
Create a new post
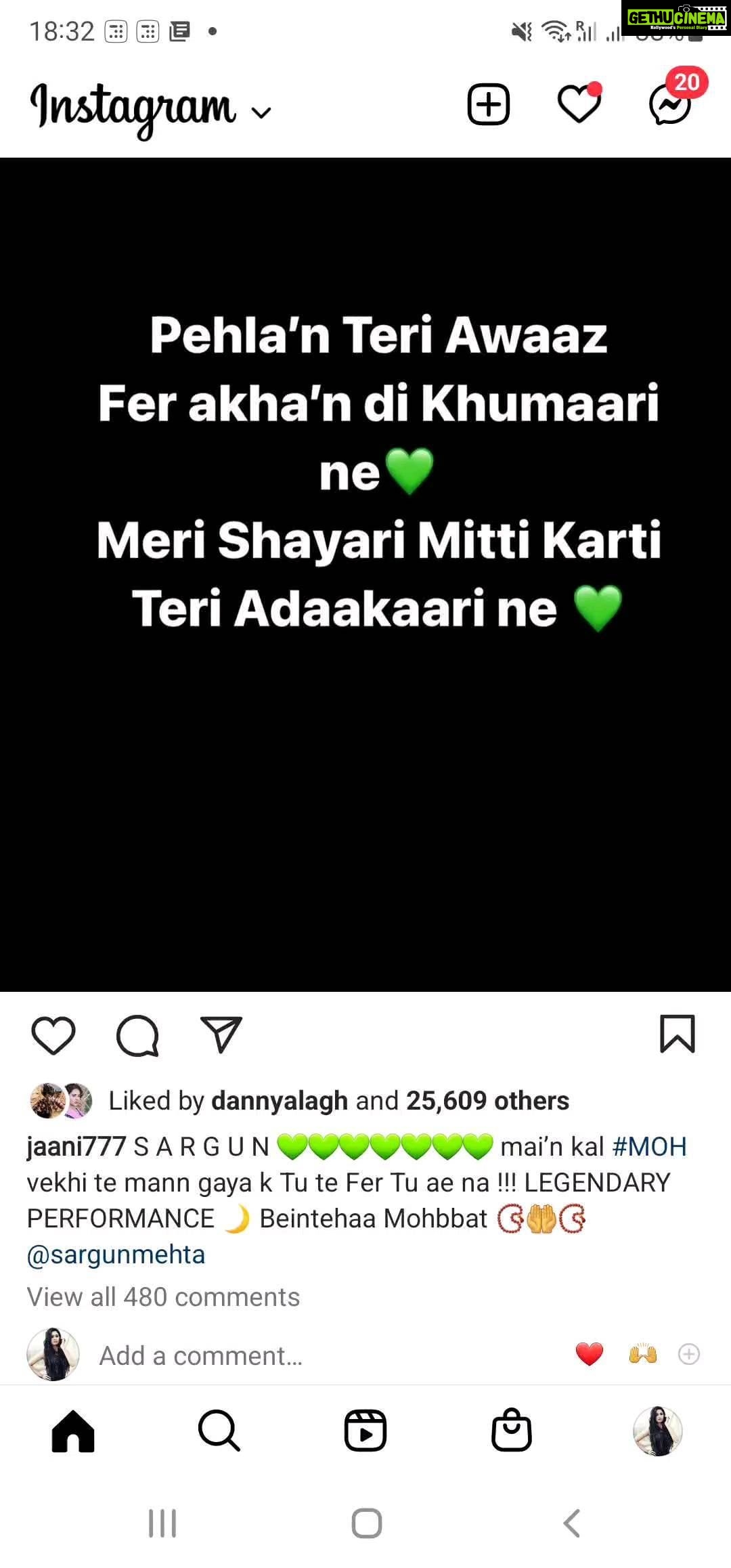tap(489, 105)
